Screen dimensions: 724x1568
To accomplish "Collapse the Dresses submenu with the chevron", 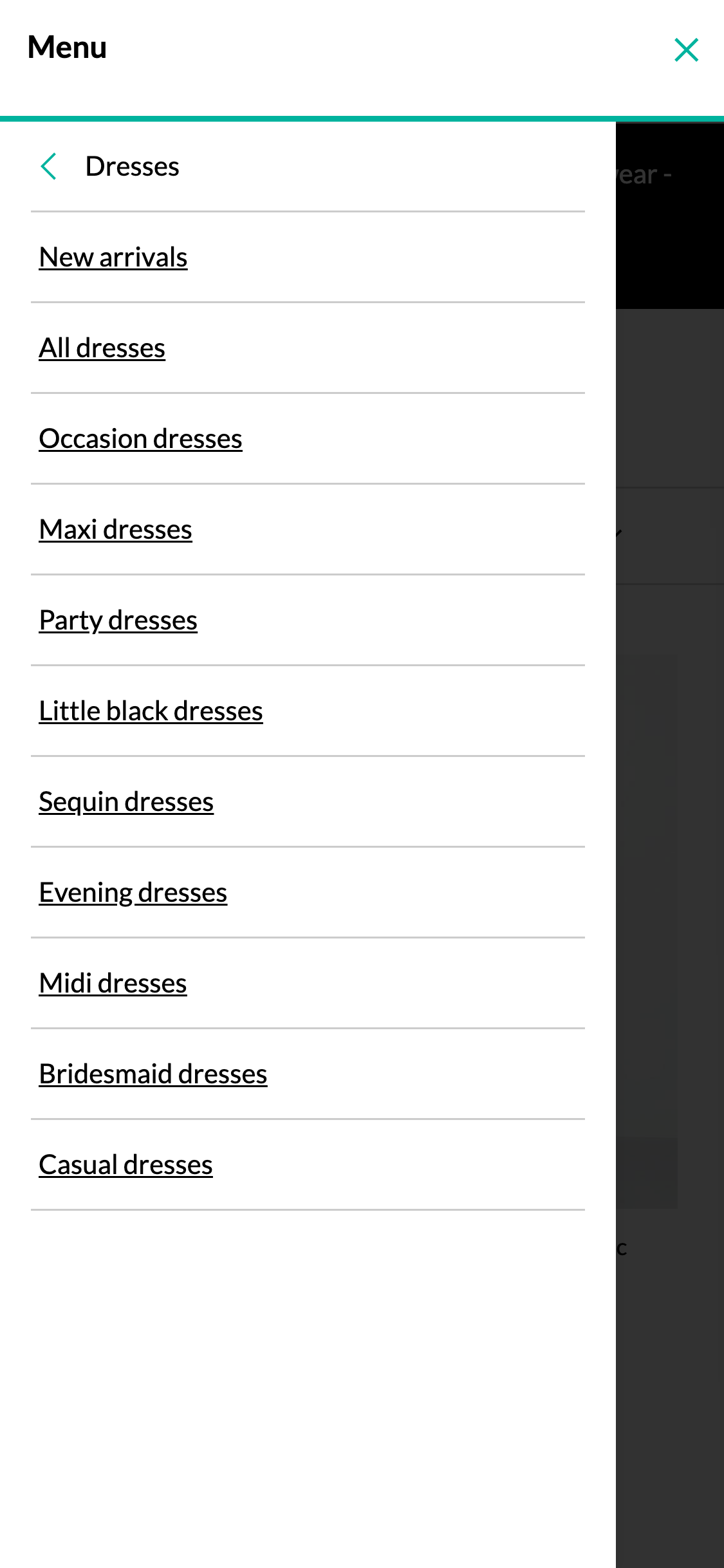I will (48, 166).
